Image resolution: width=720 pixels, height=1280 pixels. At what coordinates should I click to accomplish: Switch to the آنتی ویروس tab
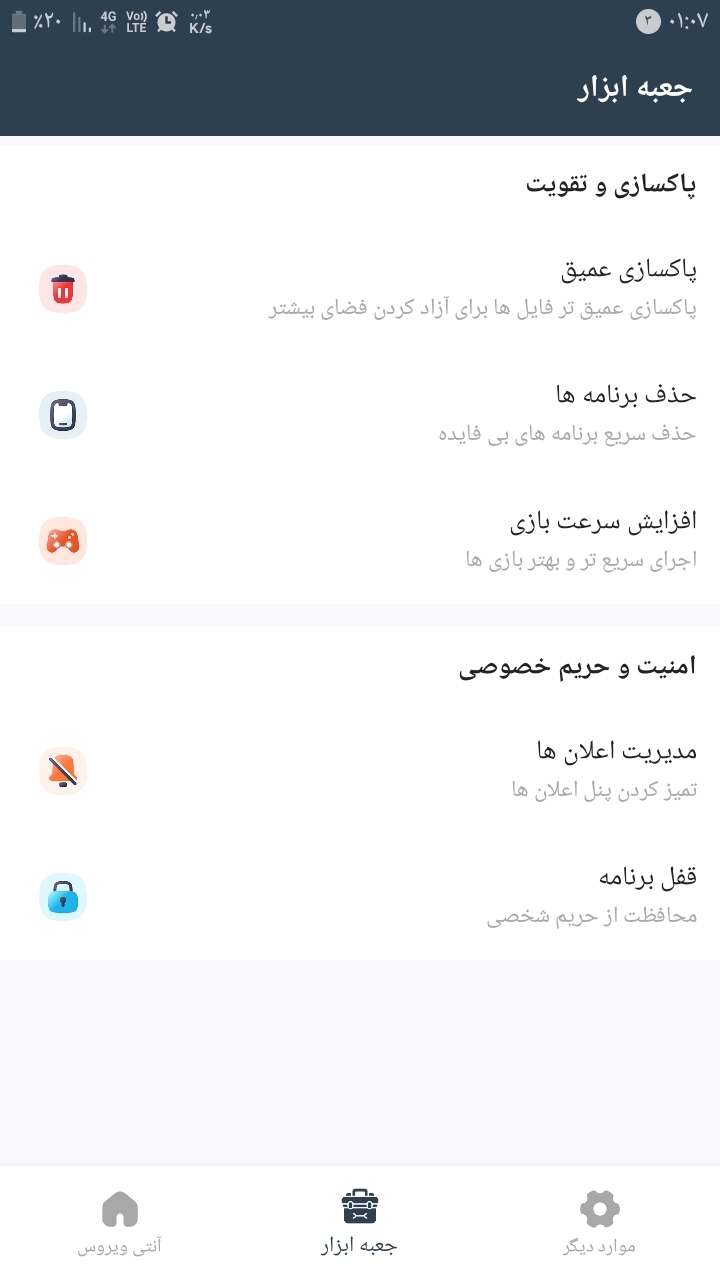click(120, 1222)
